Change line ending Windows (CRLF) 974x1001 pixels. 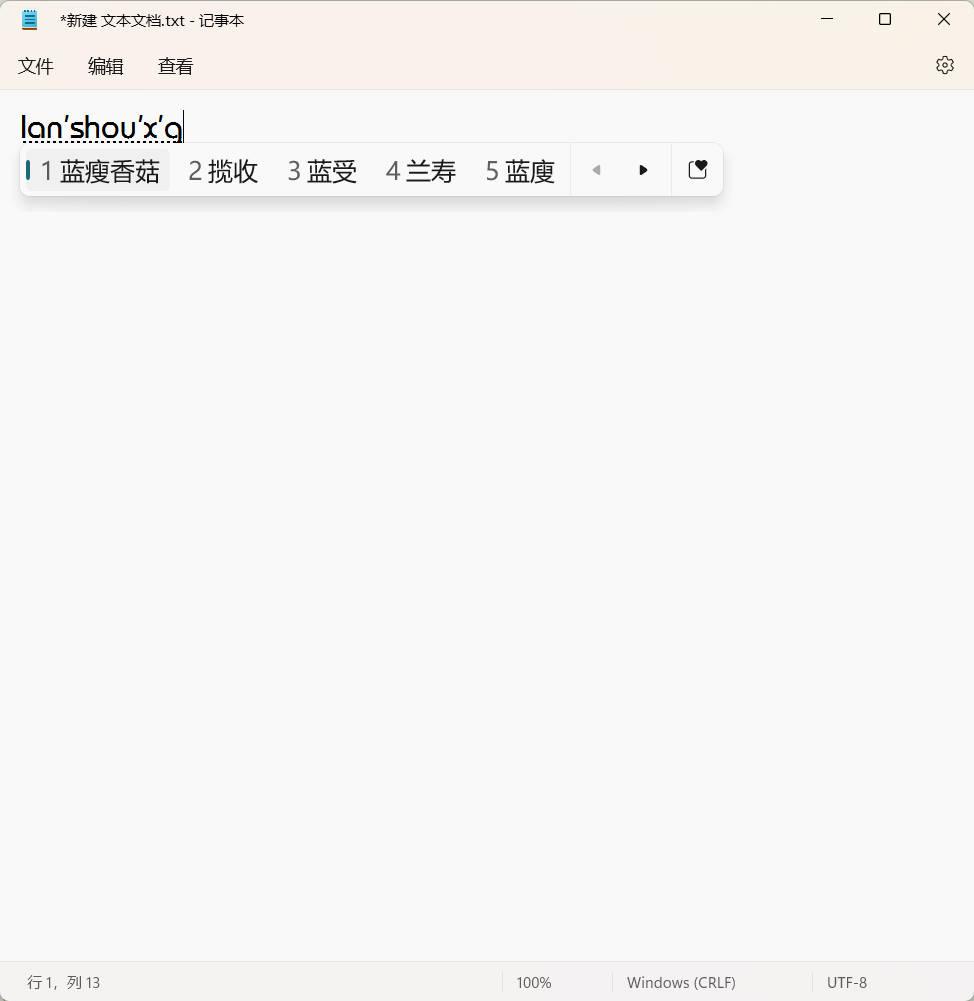tap(681, 982)
